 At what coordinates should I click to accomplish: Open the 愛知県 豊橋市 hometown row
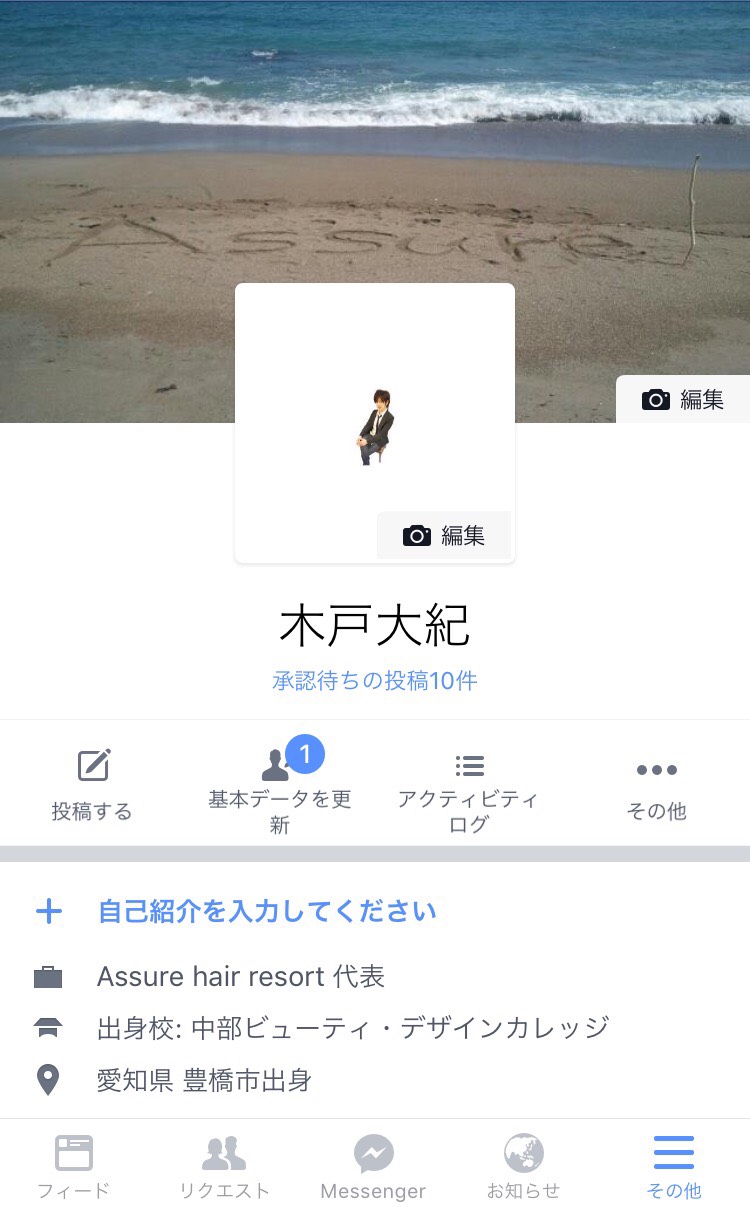click(204, 1080)
